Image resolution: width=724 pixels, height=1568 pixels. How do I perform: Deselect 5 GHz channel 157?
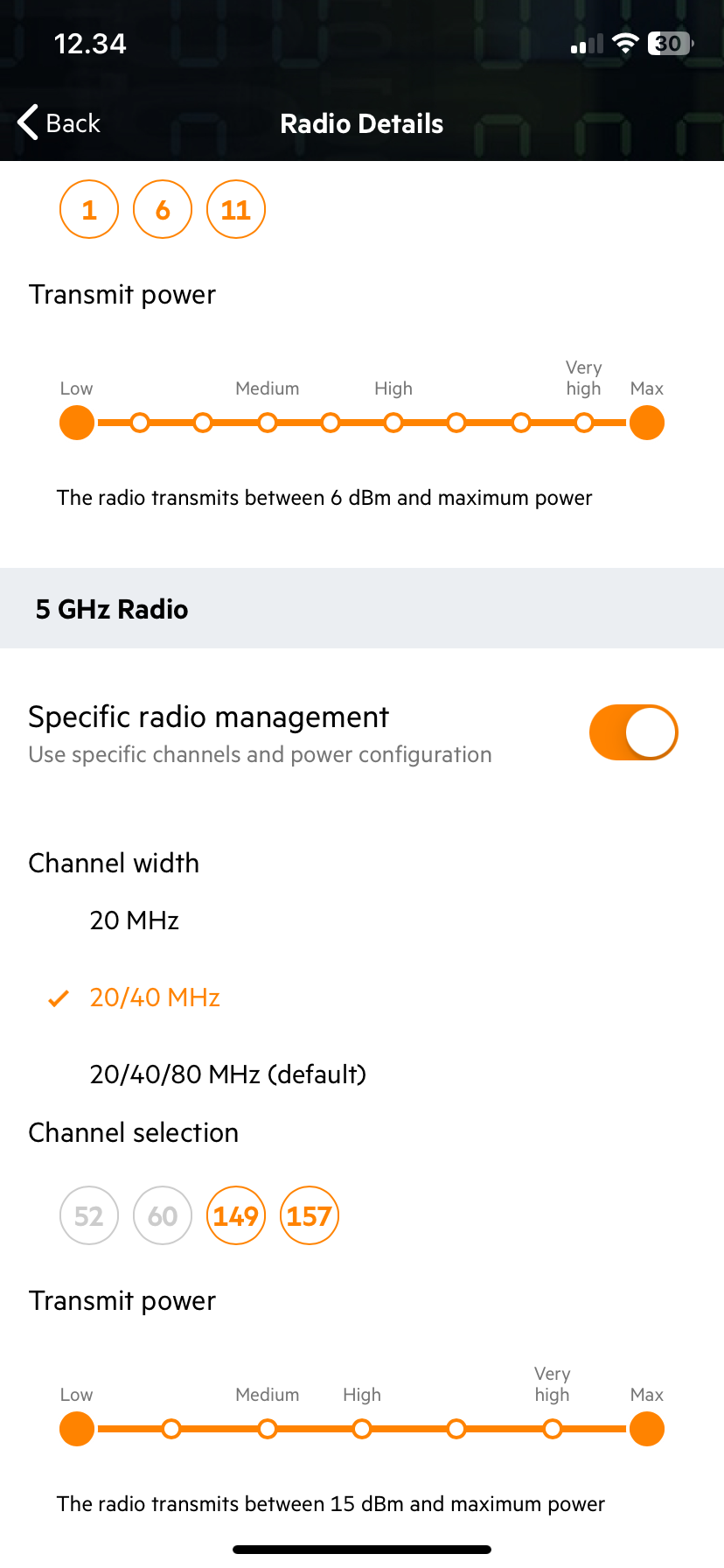(x=310, y=1216)
